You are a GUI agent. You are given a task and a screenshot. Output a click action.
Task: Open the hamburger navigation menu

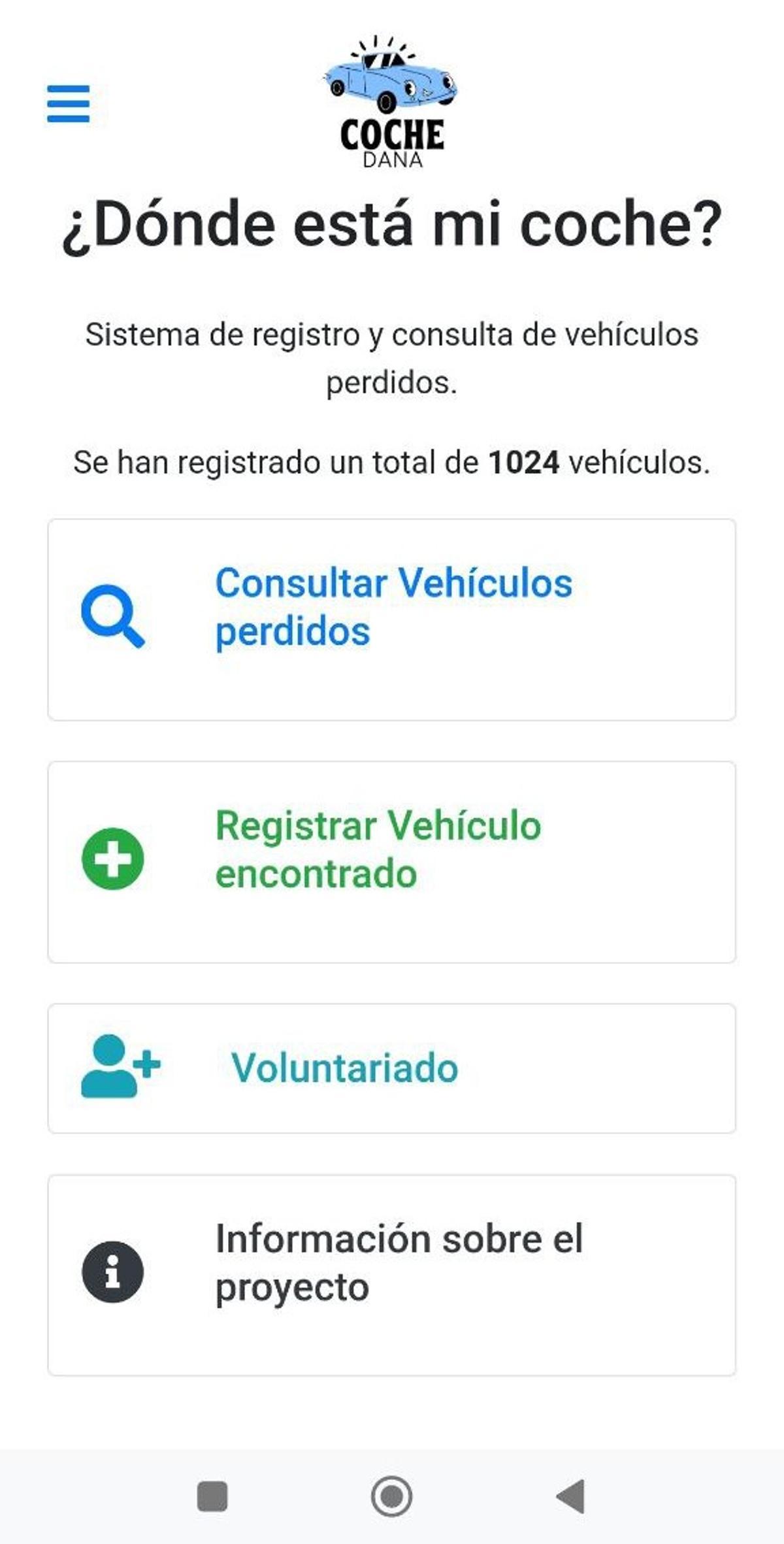point(67,102)
